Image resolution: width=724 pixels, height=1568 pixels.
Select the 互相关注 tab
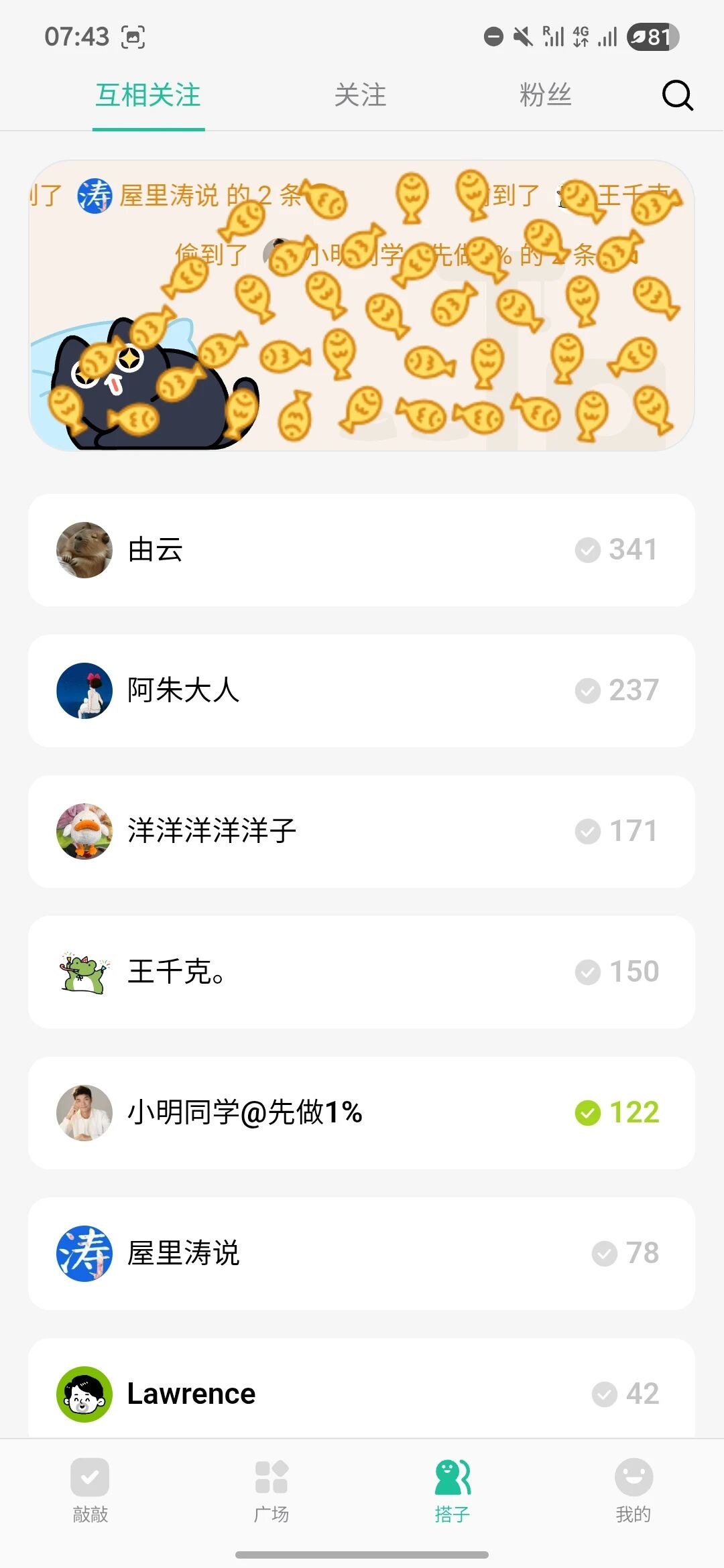[147, 95]
